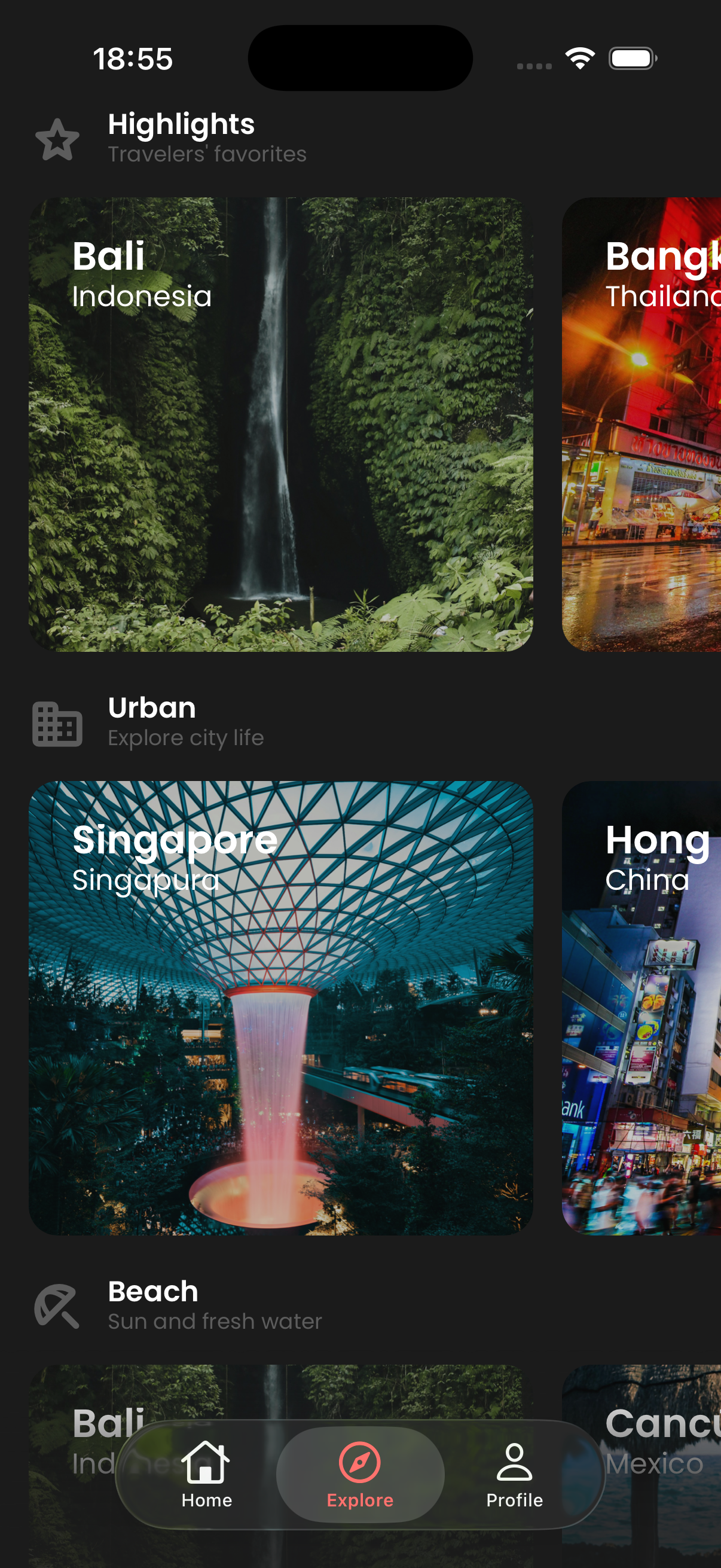Image resolution: width=721 pixels, height=1568 pixels.
Task: Select the Highlights star icon
Action: click(x=58, y=139)
